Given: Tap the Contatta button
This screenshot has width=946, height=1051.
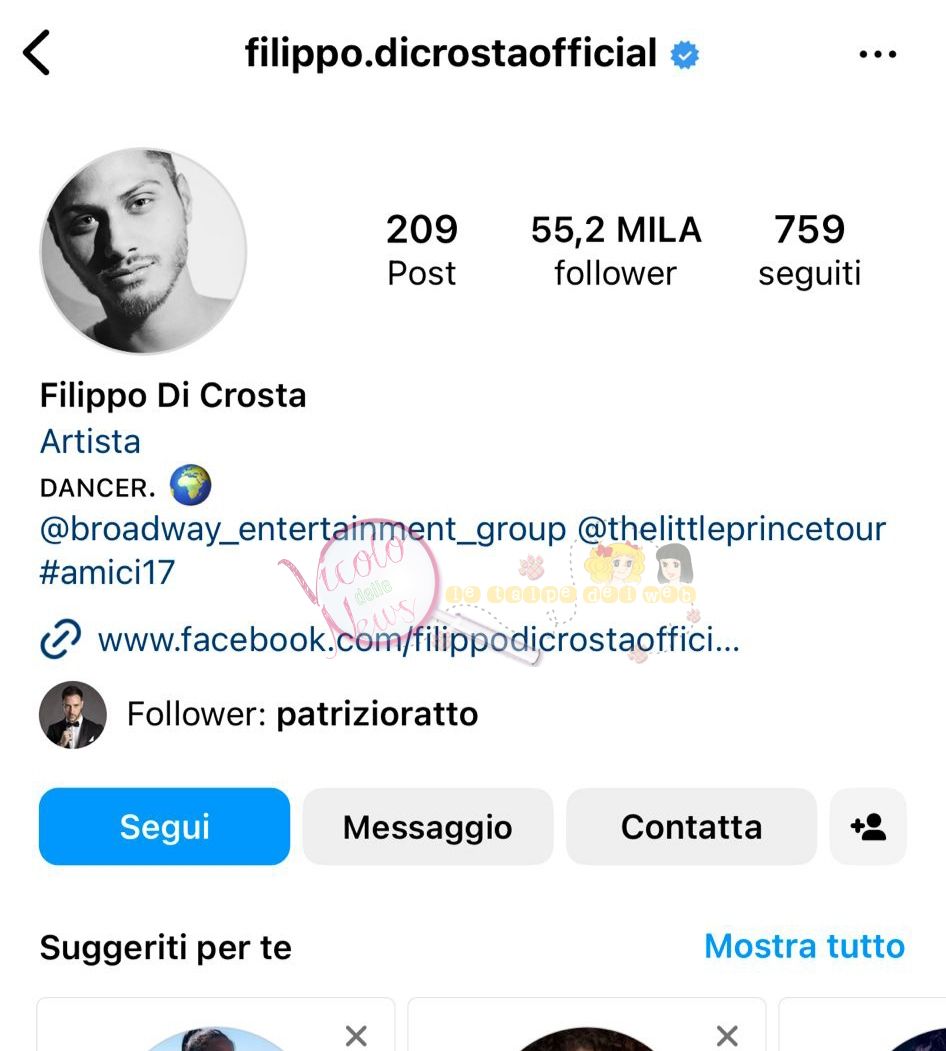Looking at the screenshot, I should [x=691, y=826].
